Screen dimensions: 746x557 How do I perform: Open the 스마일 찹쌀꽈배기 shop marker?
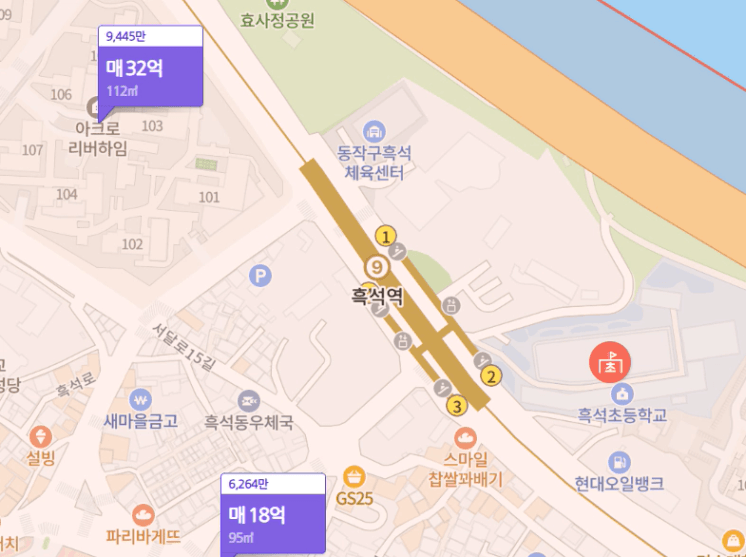coord(465,437)
